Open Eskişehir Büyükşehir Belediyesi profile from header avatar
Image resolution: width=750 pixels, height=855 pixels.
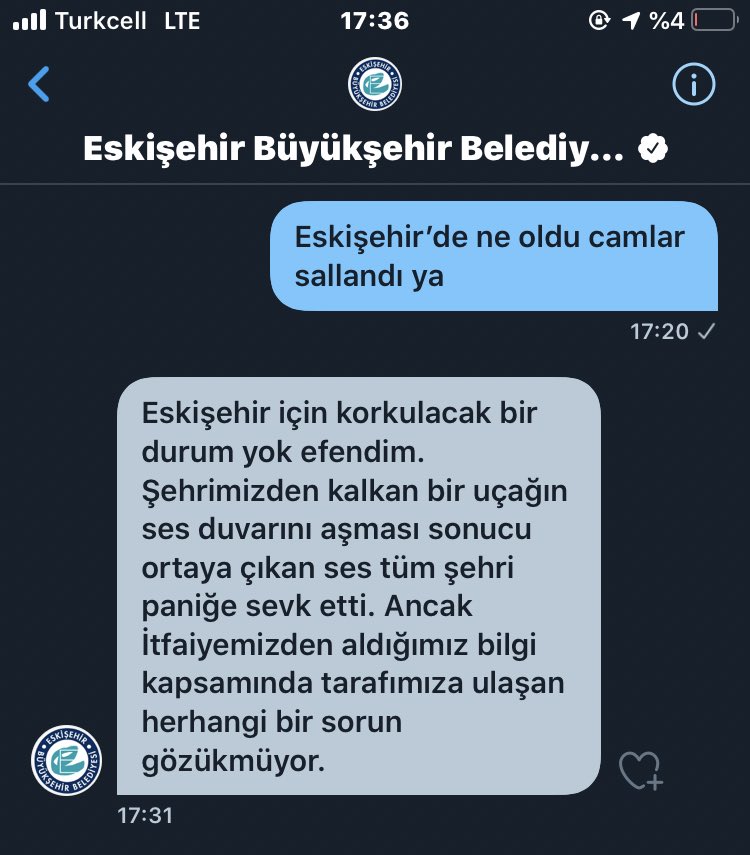[375, 84]
